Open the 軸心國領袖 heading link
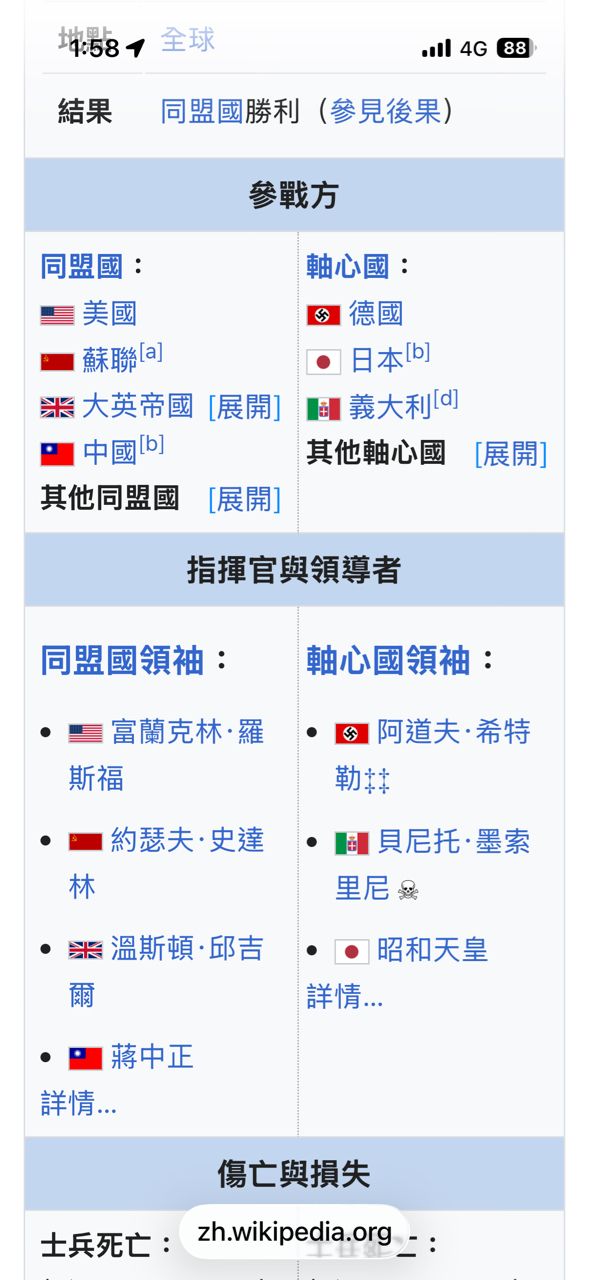589x1280 pixels. [x=388, y=661]
